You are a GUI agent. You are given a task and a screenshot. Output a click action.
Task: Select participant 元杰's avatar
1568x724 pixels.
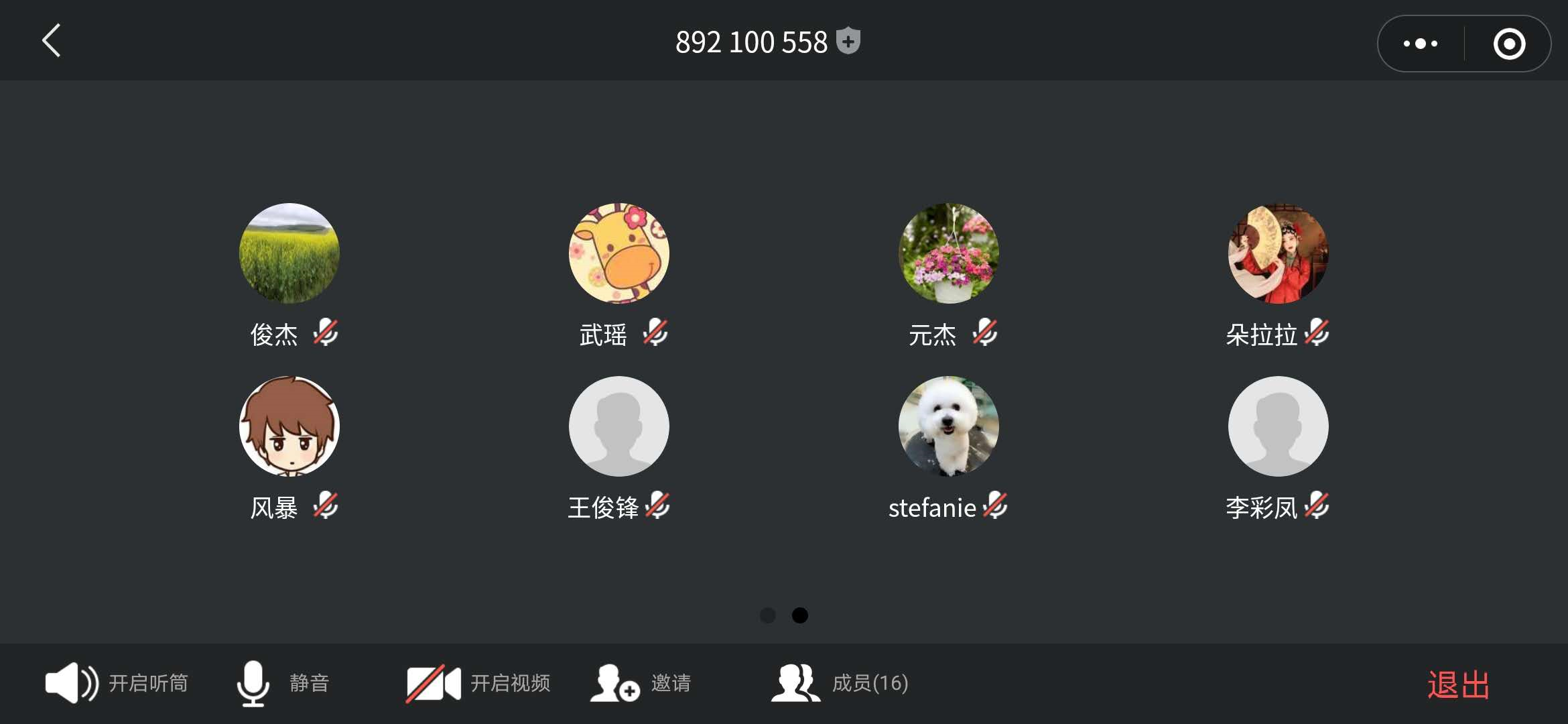(x=948, y=253)
